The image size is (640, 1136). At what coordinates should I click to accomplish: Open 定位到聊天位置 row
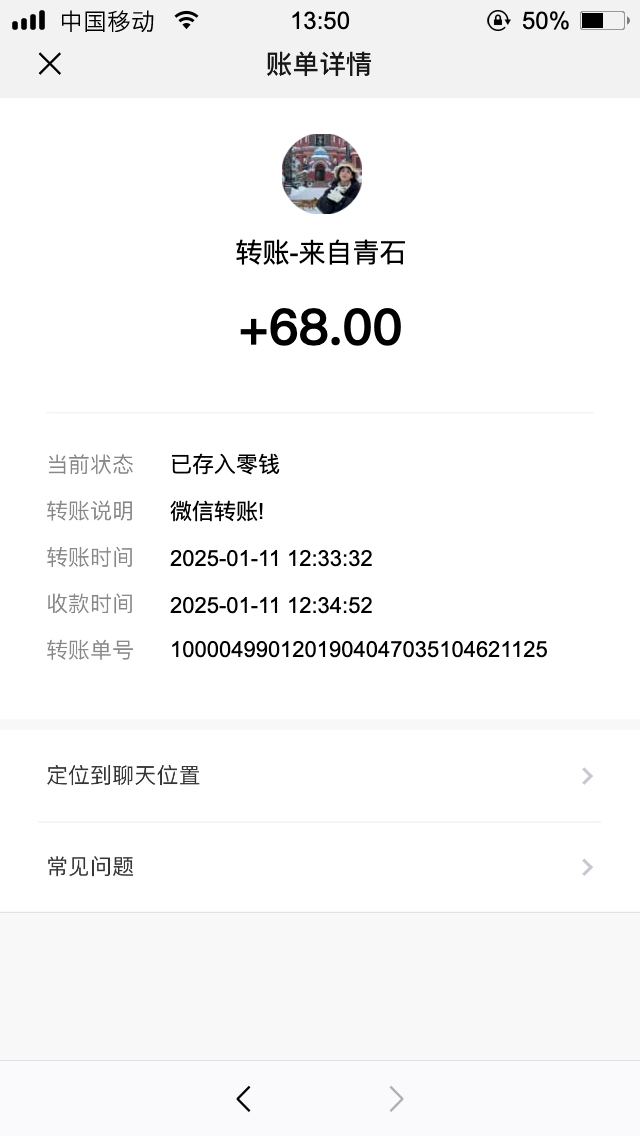tap(320, 776)
